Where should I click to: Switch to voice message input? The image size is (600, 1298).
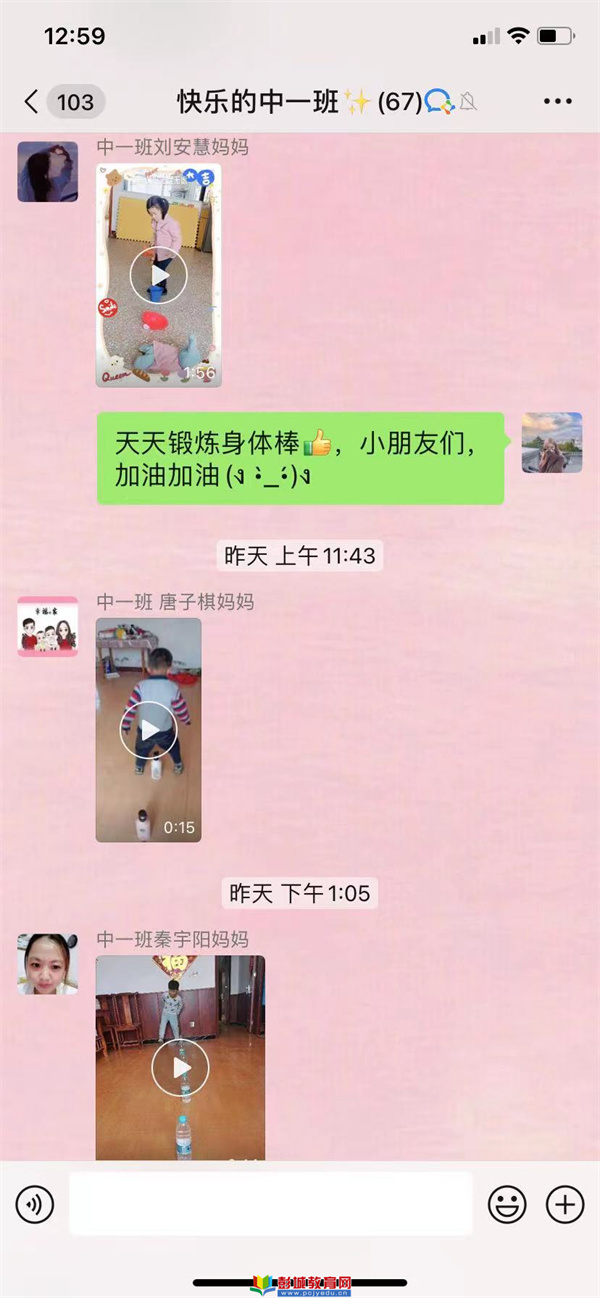tap(35, 1204)
